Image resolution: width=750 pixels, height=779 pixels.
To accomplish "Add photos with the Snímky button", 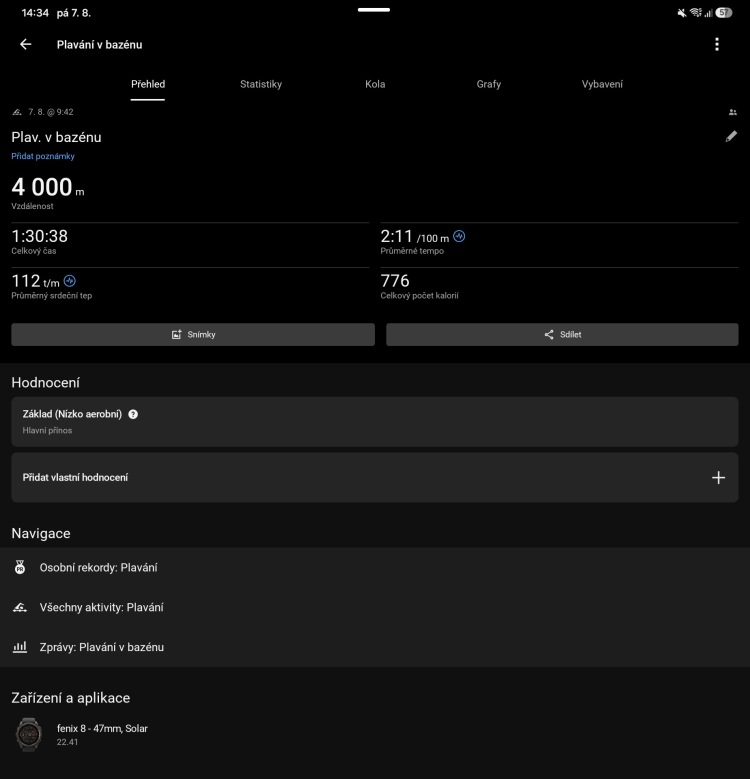I will [193, 334].
